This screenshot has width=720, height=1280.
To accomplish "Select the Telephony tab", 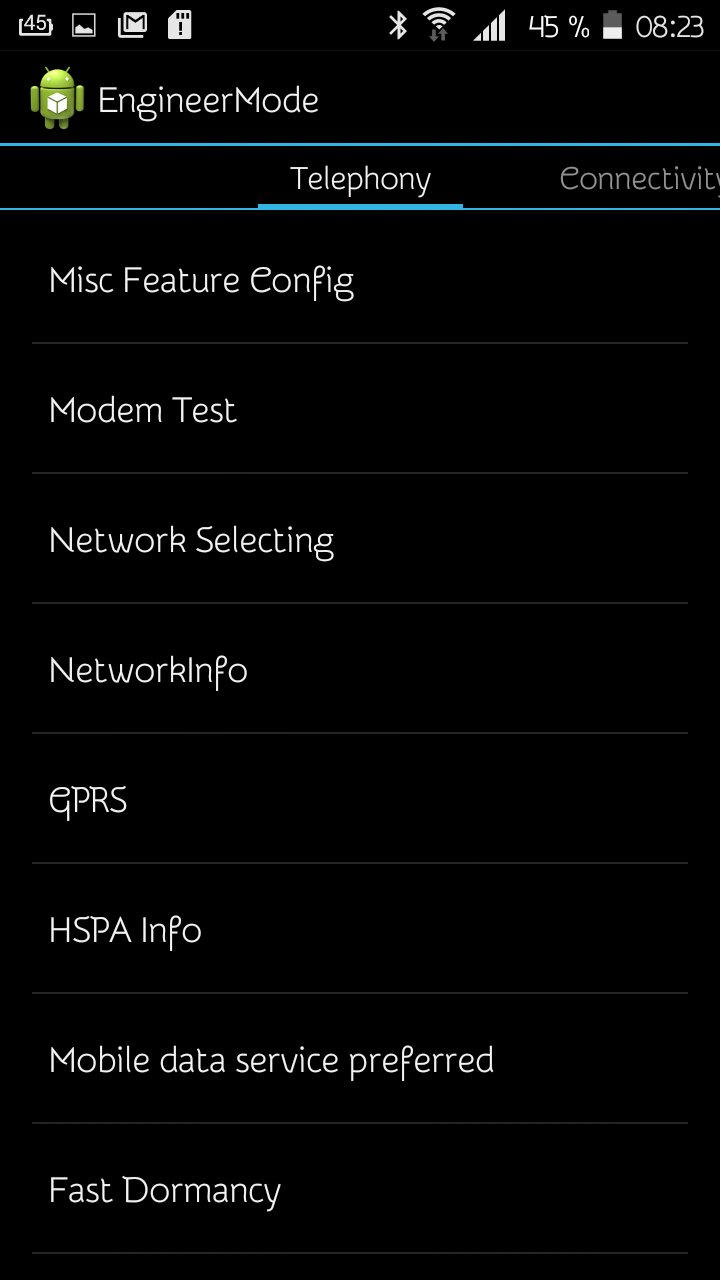I will point(360,179).
